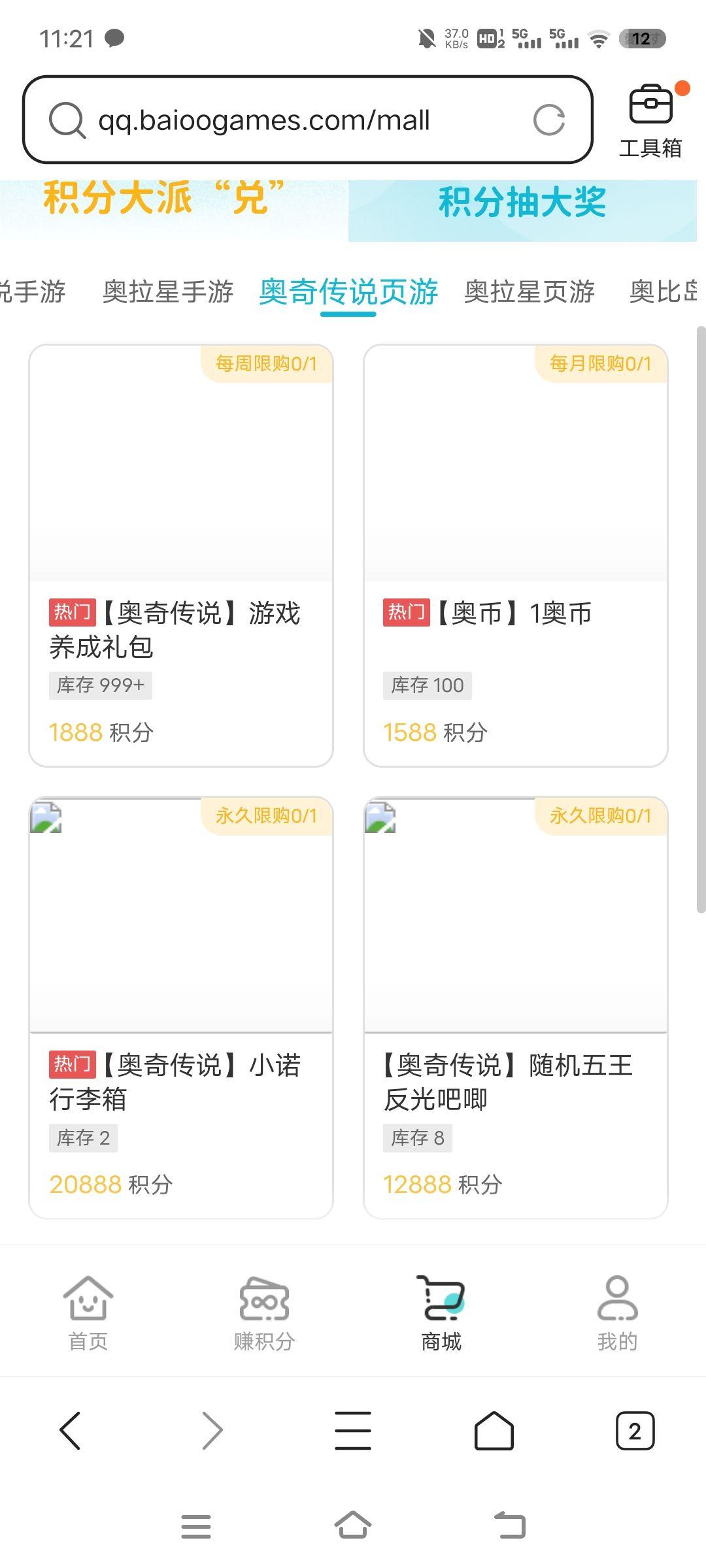Switch to the 奥拉星手游 category tab
This screenshot has width=706, height=1568.
pos(168,291)
